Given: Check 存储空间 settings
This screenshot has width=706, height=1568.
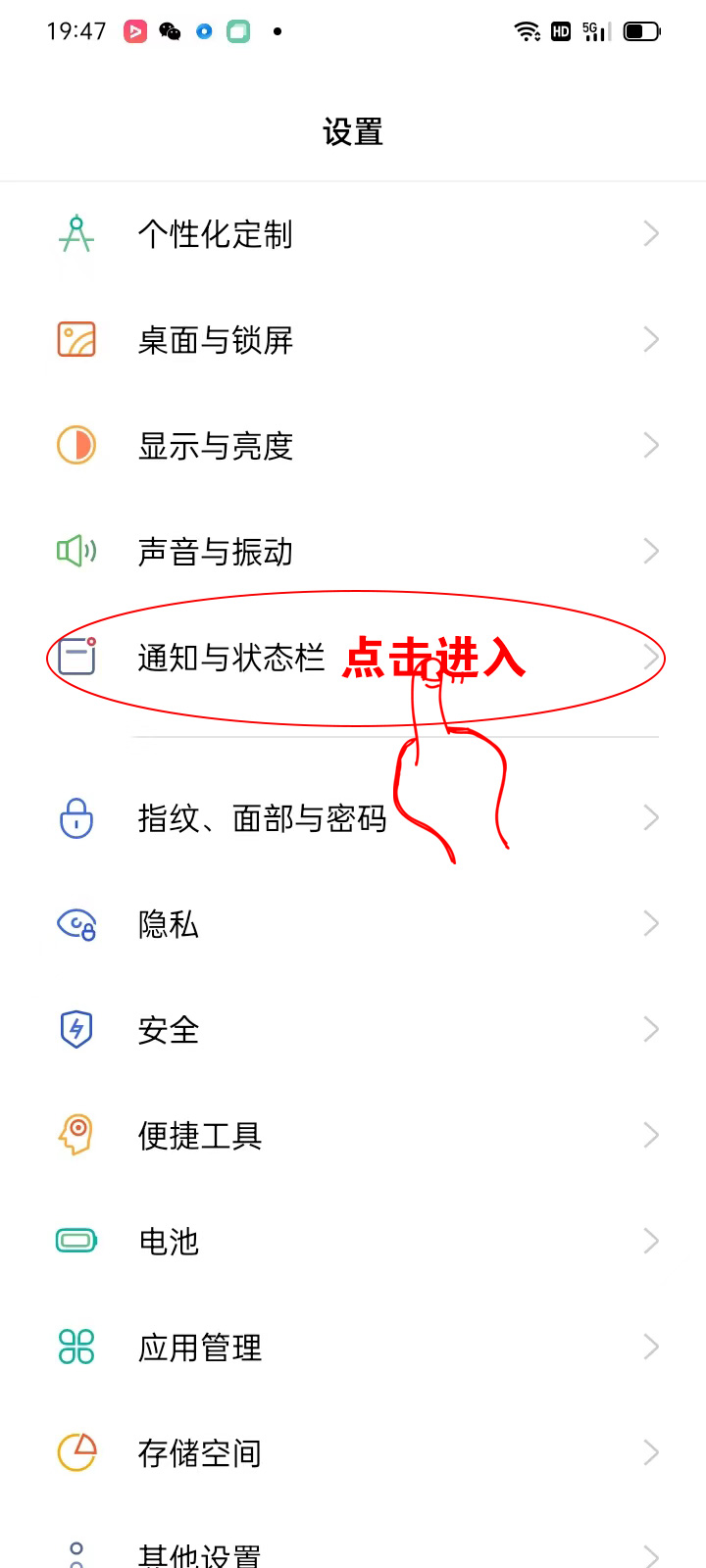Looking at the screenshot, I should tap(200, 1453).
